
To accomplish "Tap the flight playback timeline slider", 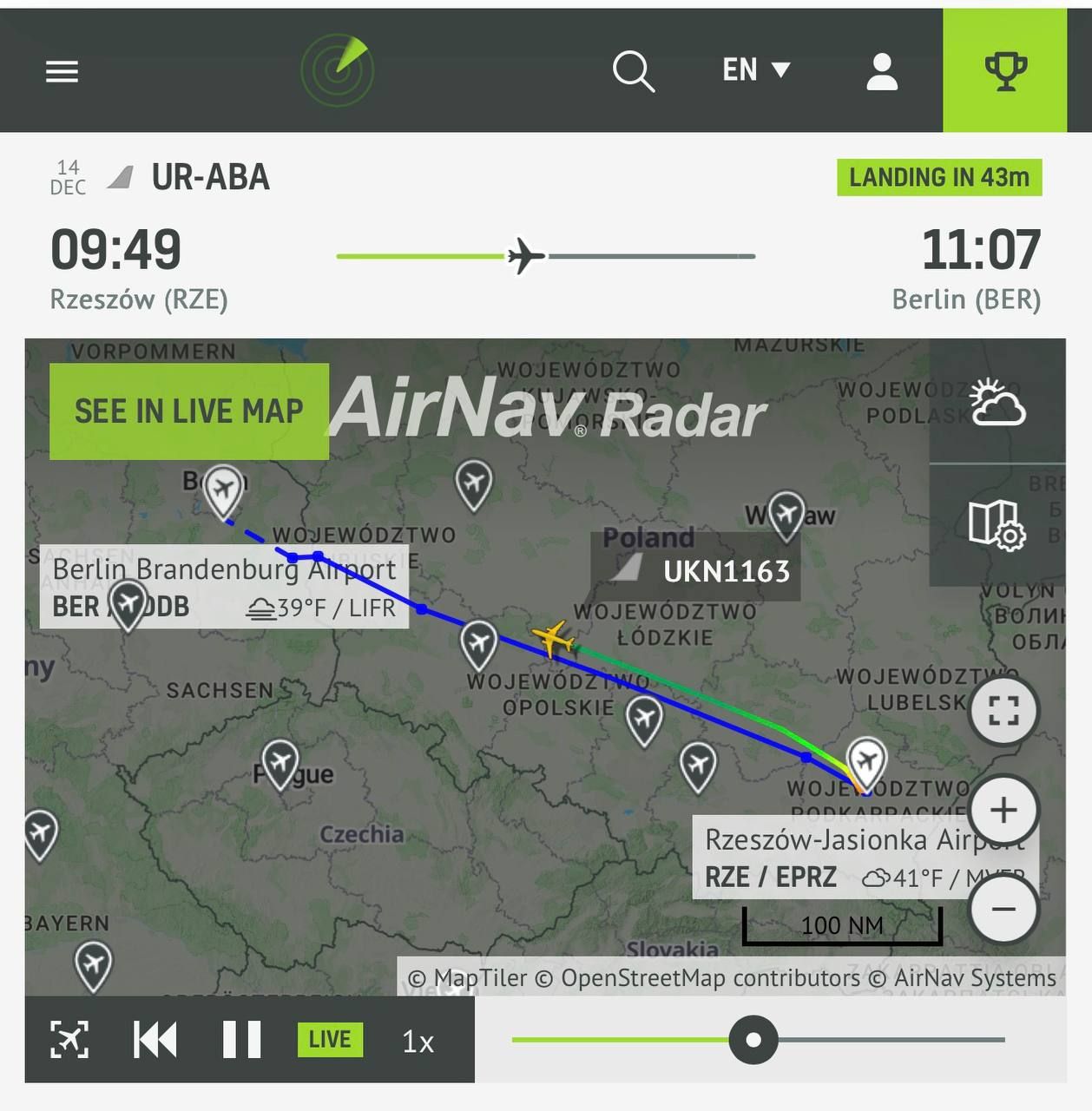I will click(753, 1040).
